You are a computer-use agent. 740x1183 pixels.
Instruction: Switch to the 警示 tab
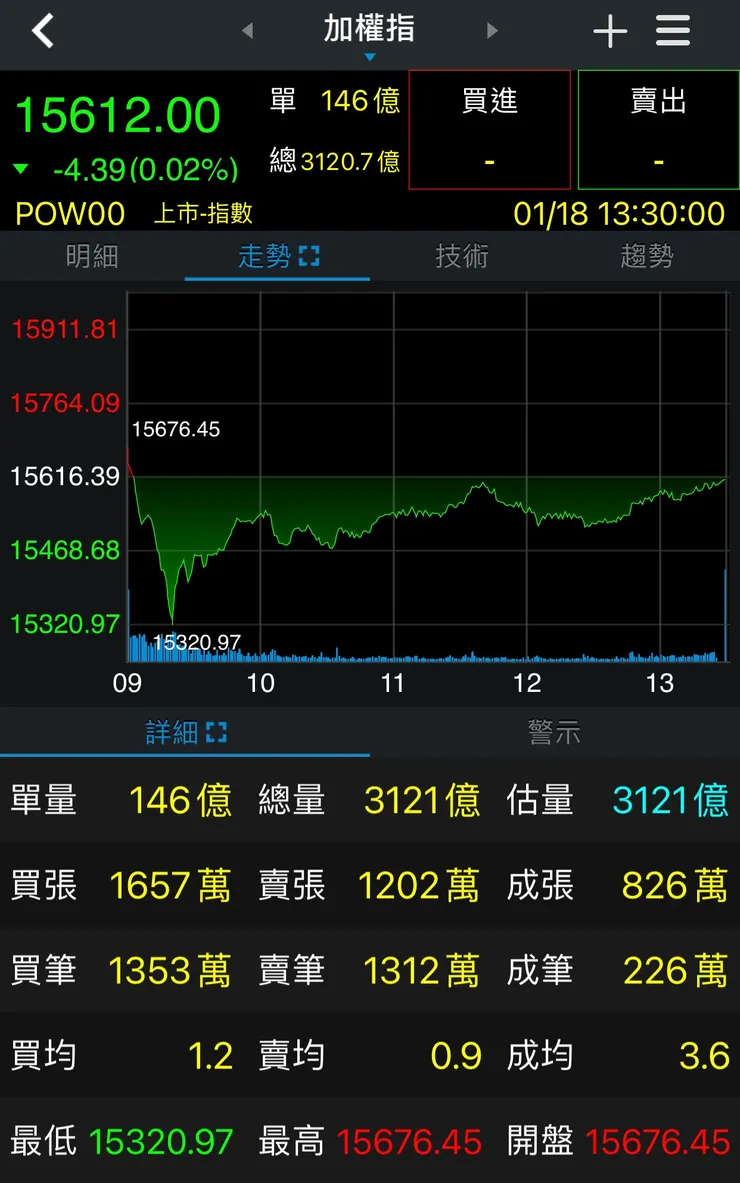point(555,731)
